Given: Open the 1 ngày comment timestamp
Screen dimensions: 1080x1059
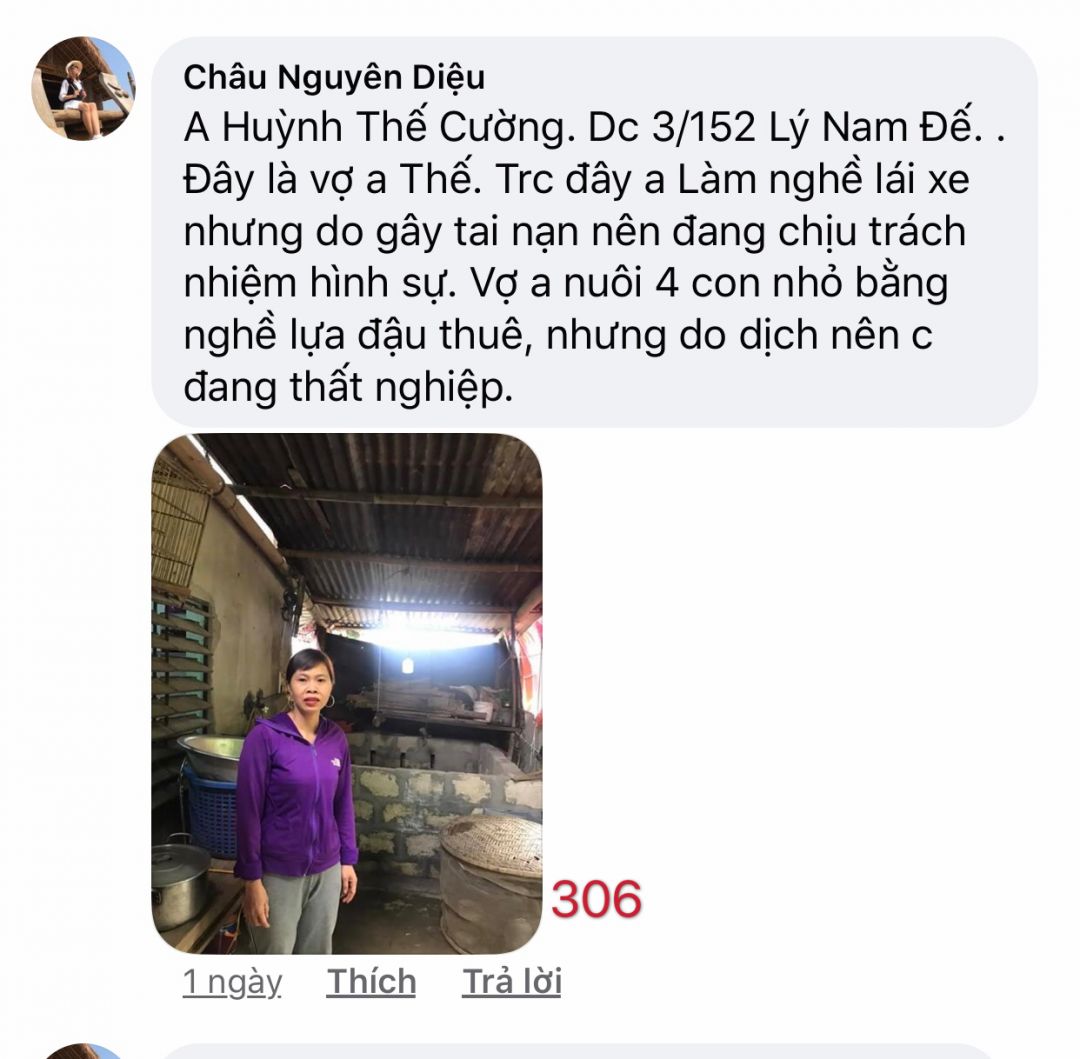Looking at the screenshot, I should point(232,982).
